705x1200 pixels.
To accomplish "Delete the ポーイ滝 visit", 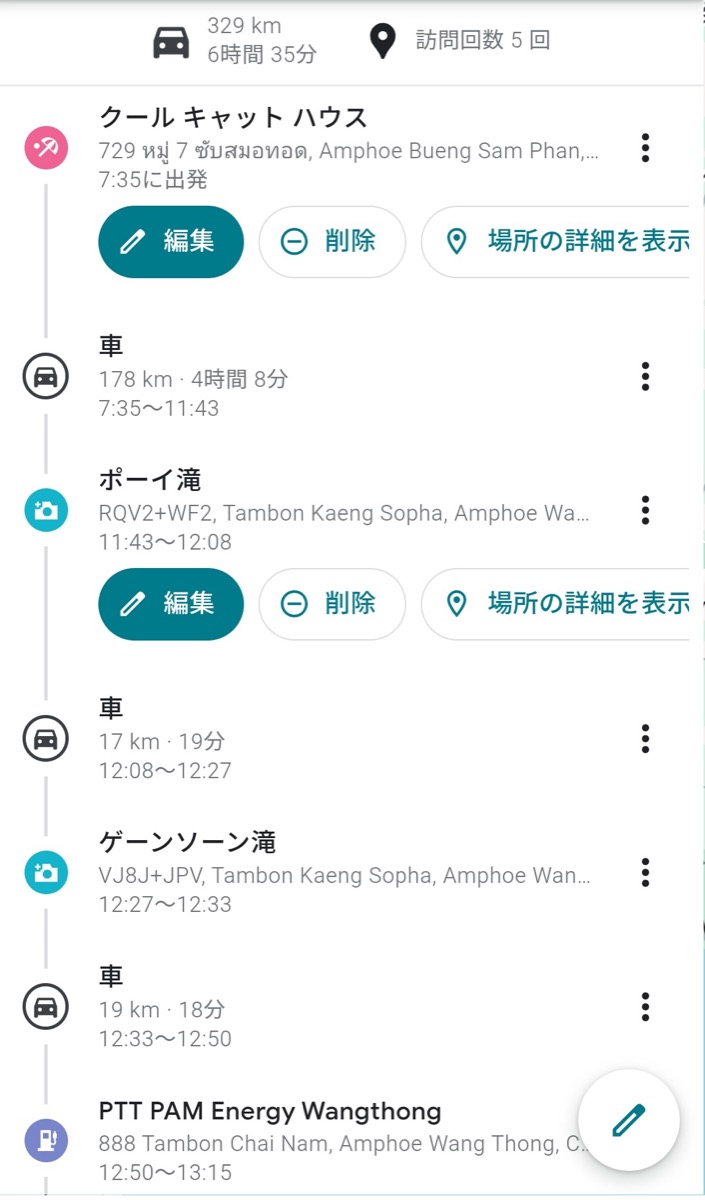I will pos(332,603).
